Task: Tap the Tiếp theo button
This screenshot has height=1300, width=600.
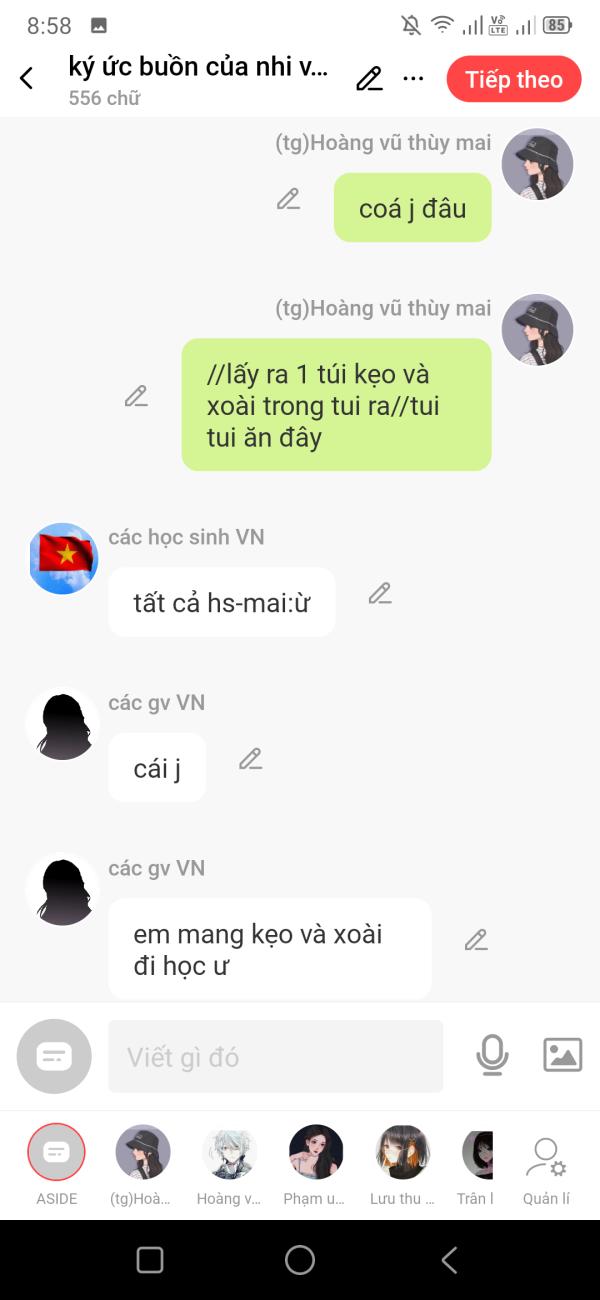Action: (x=514, y=80)
